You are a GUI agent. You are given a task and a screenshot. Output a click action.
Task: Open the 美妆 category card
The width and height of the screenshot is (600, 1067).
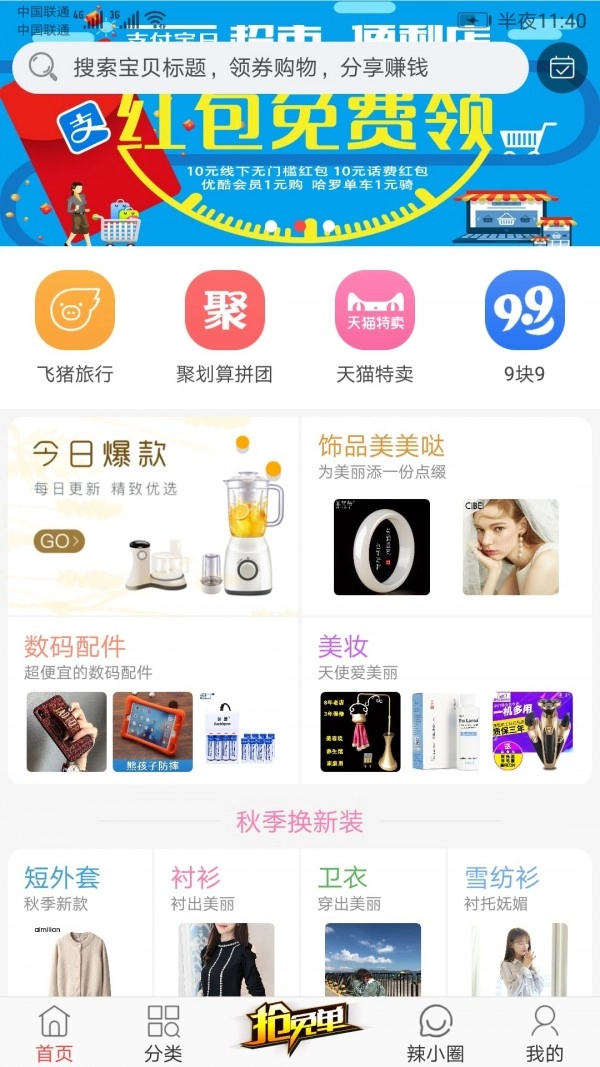tap(446, 701)
